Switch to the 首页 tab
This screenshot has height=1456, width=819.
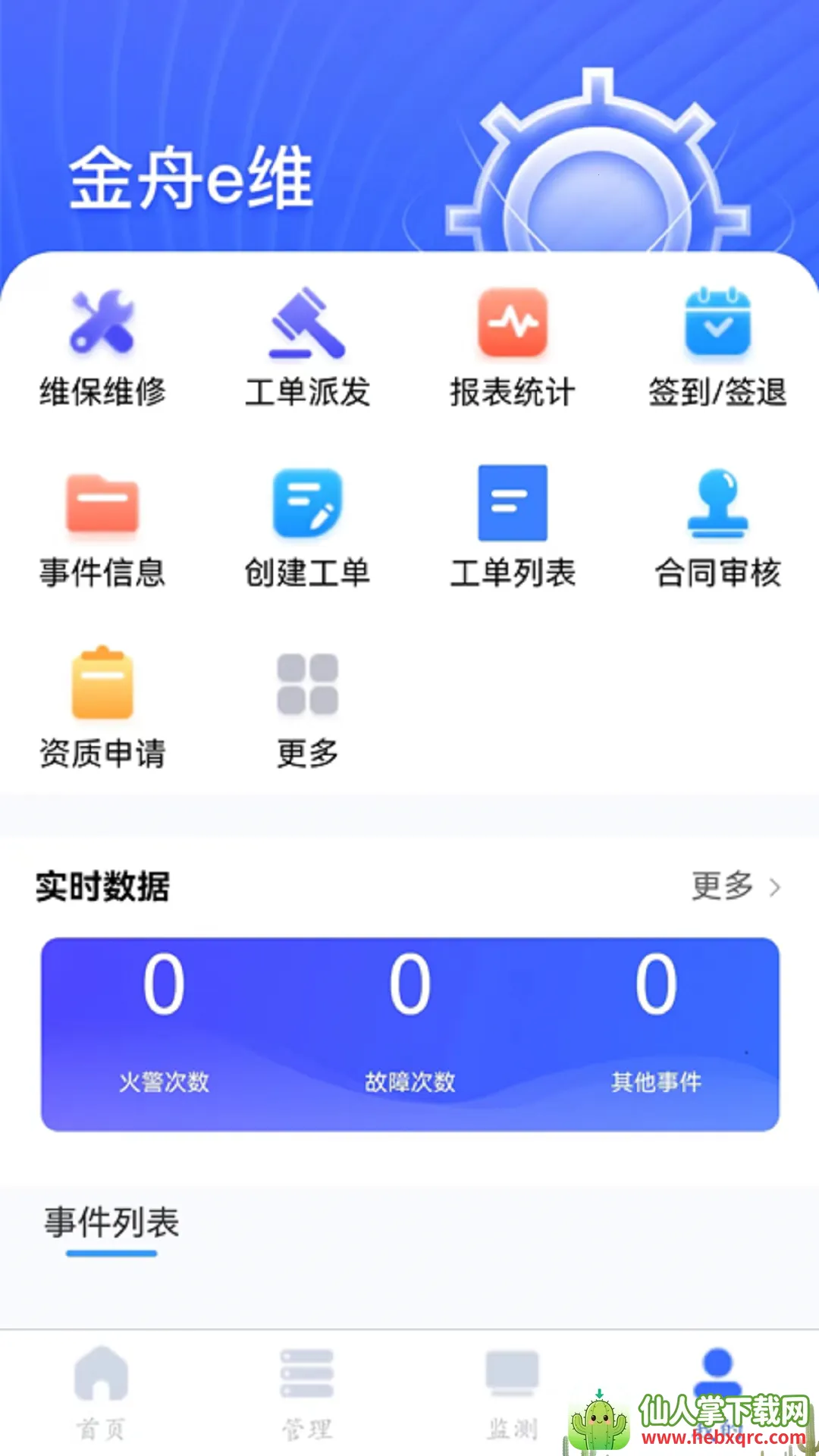(101, 1392)
